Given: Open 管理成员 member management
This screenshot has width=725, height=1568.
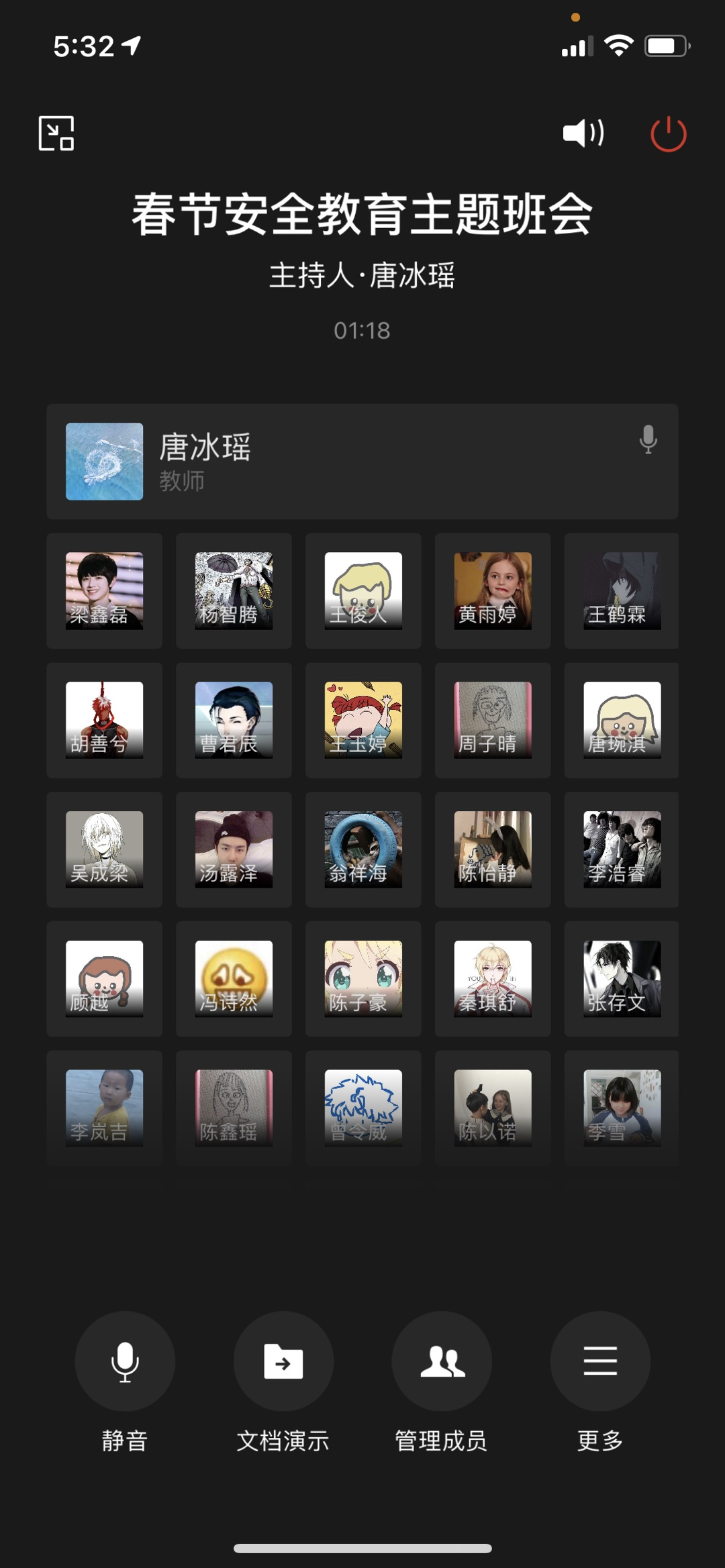Looking at the screenshot, I should [442, 1361].
